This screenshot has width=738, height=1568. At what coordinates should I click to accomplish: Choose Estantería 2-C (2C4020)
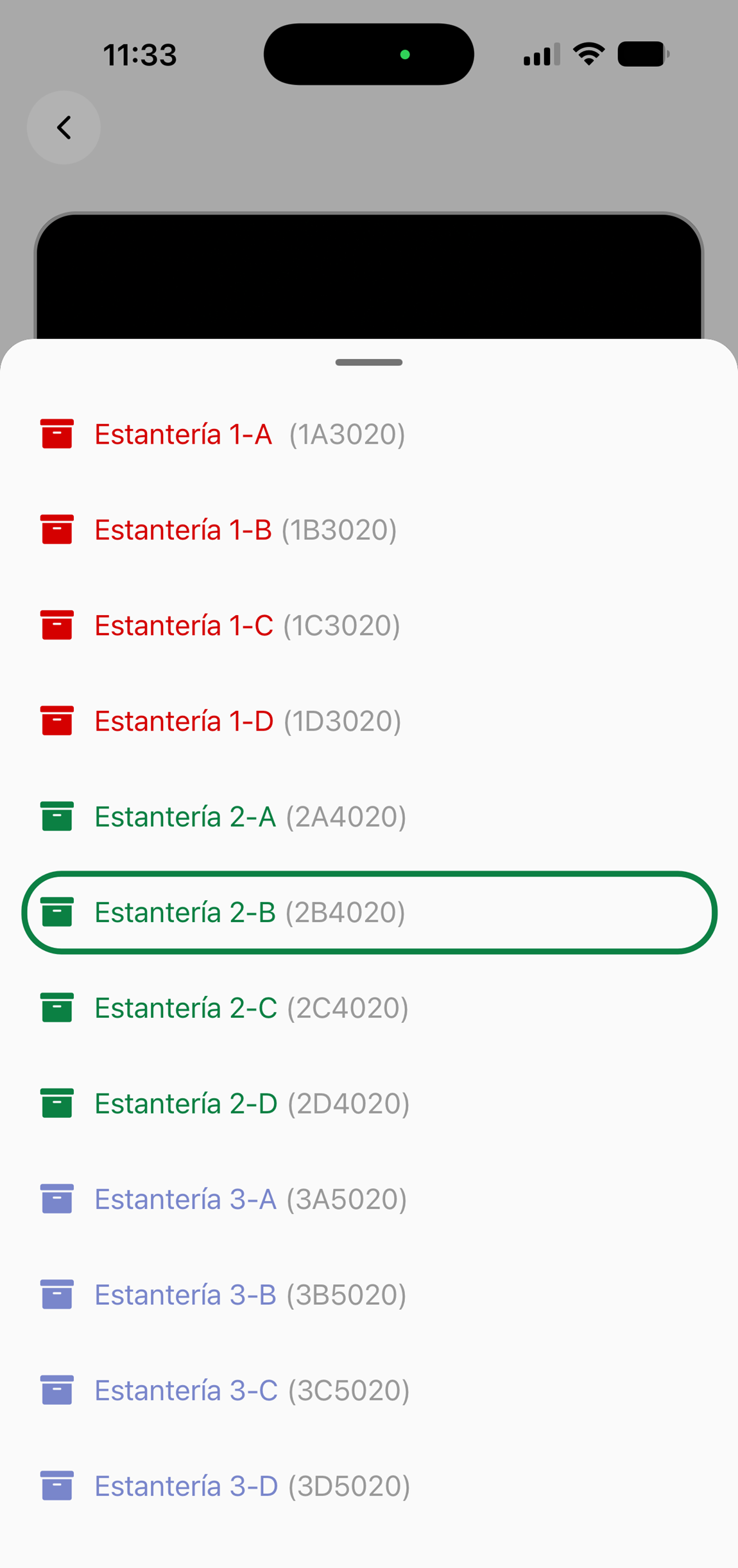tap(369, 1008)
